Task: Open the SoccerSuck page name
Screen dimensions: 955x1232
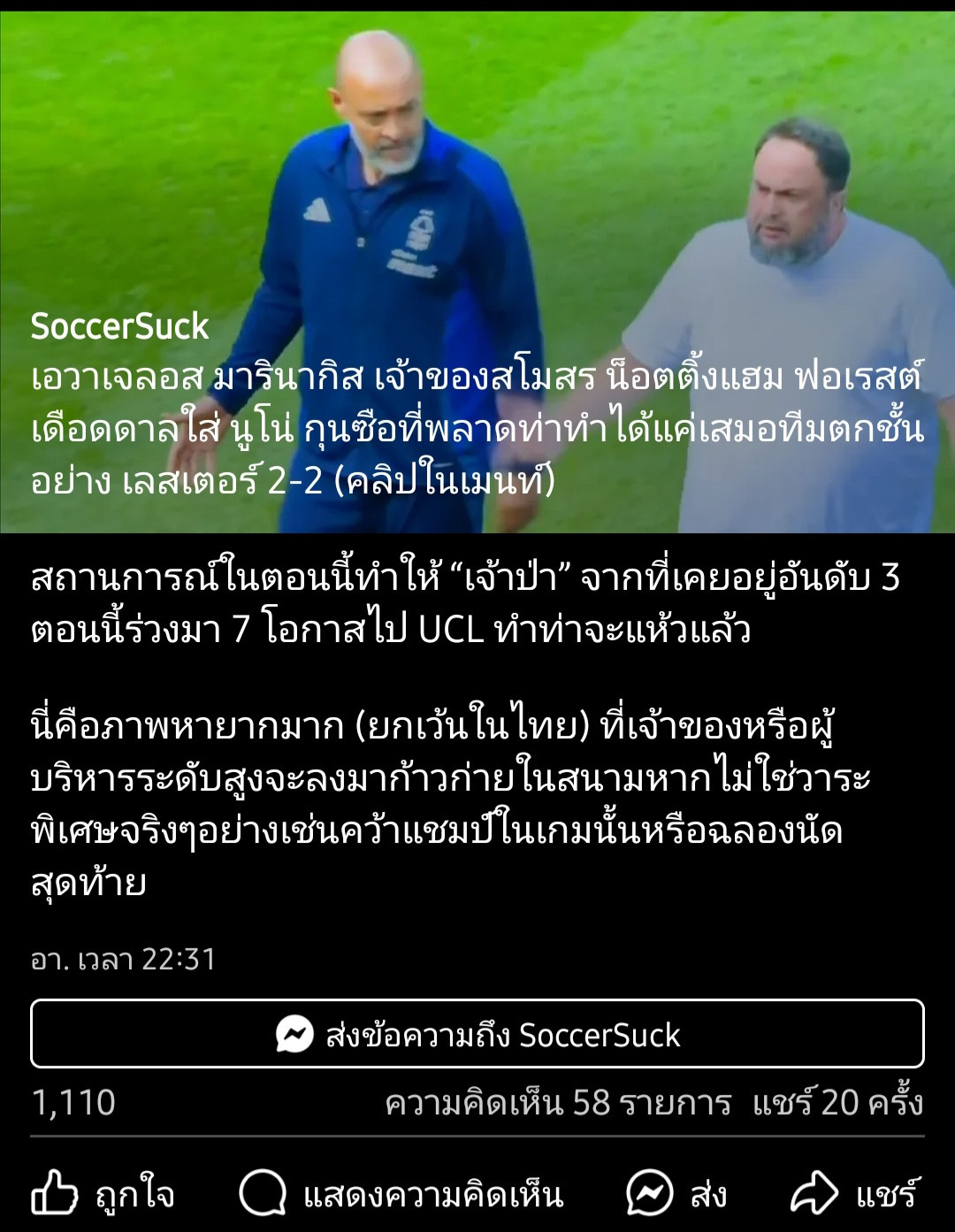Action: point(119,326)
